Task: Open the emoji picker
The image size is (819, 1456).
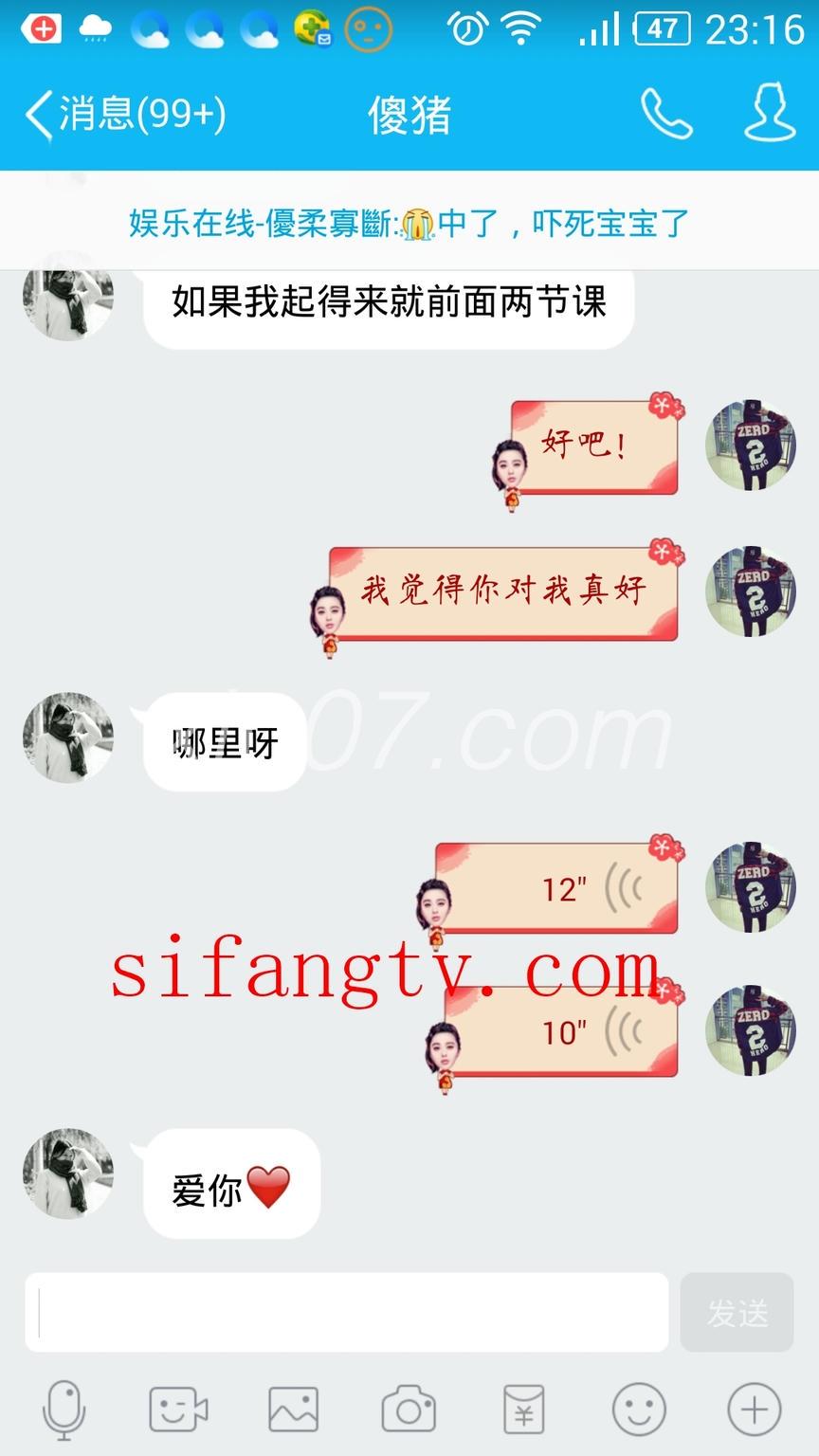Action: coord(639,1410)
